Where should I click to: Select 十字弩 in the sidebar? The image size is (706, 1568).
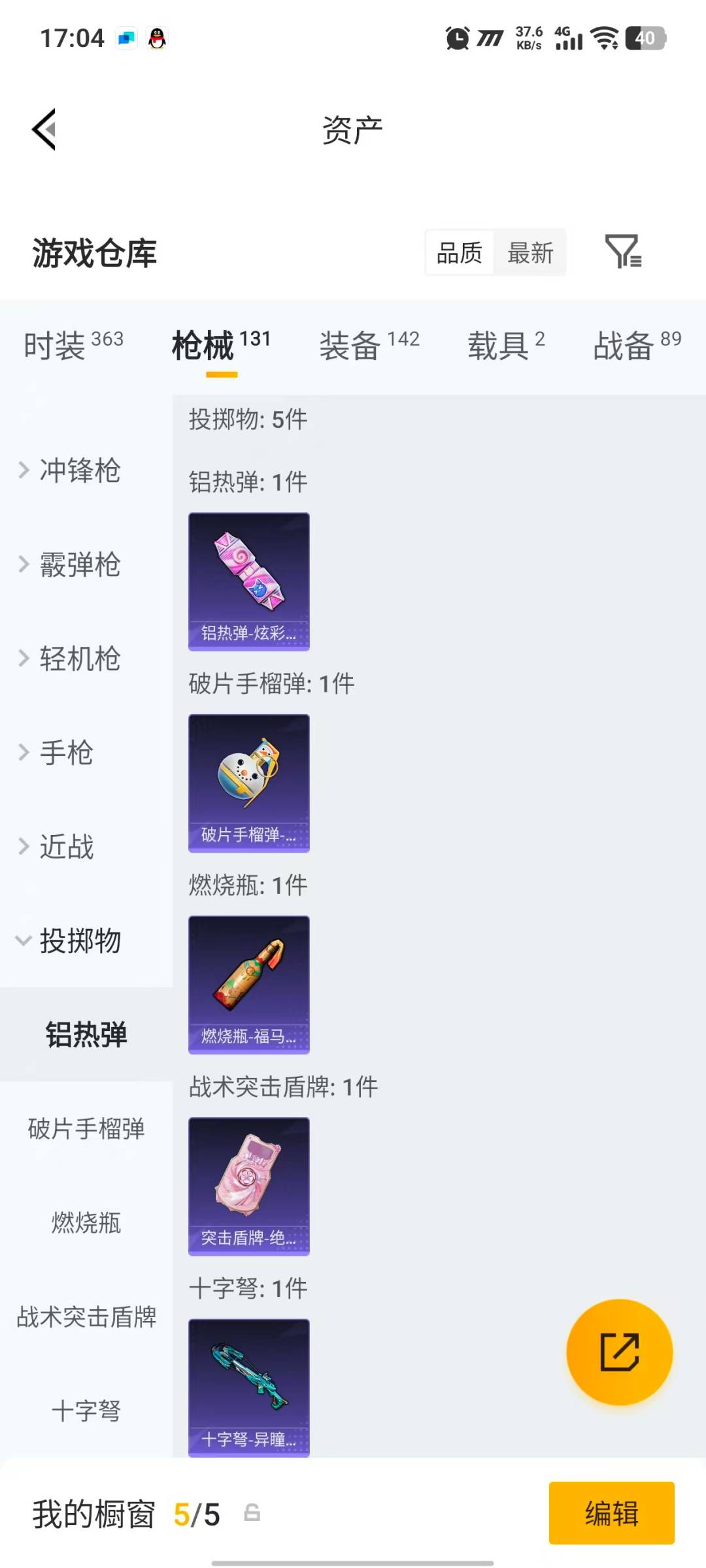coord(86,1411)
